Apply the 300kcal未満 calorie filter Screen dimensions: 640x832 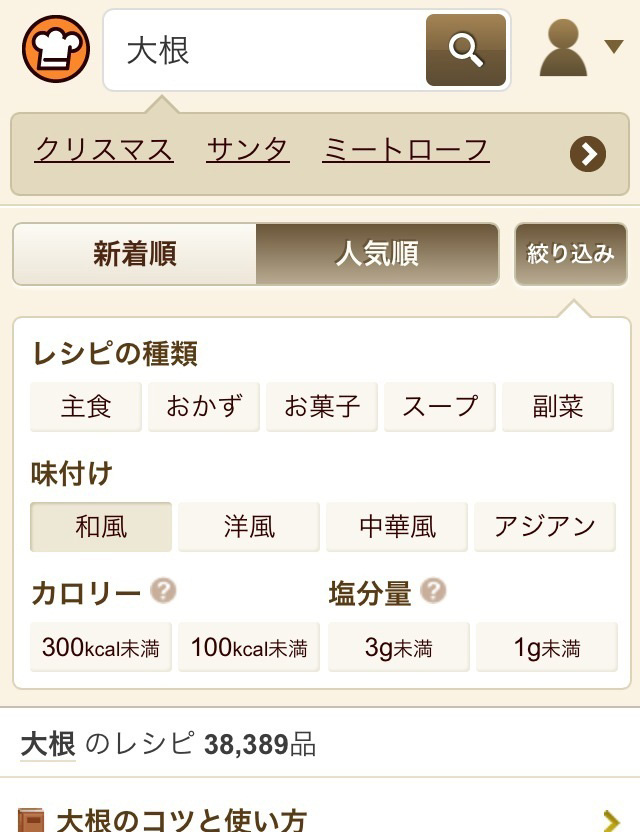point(100,647)
